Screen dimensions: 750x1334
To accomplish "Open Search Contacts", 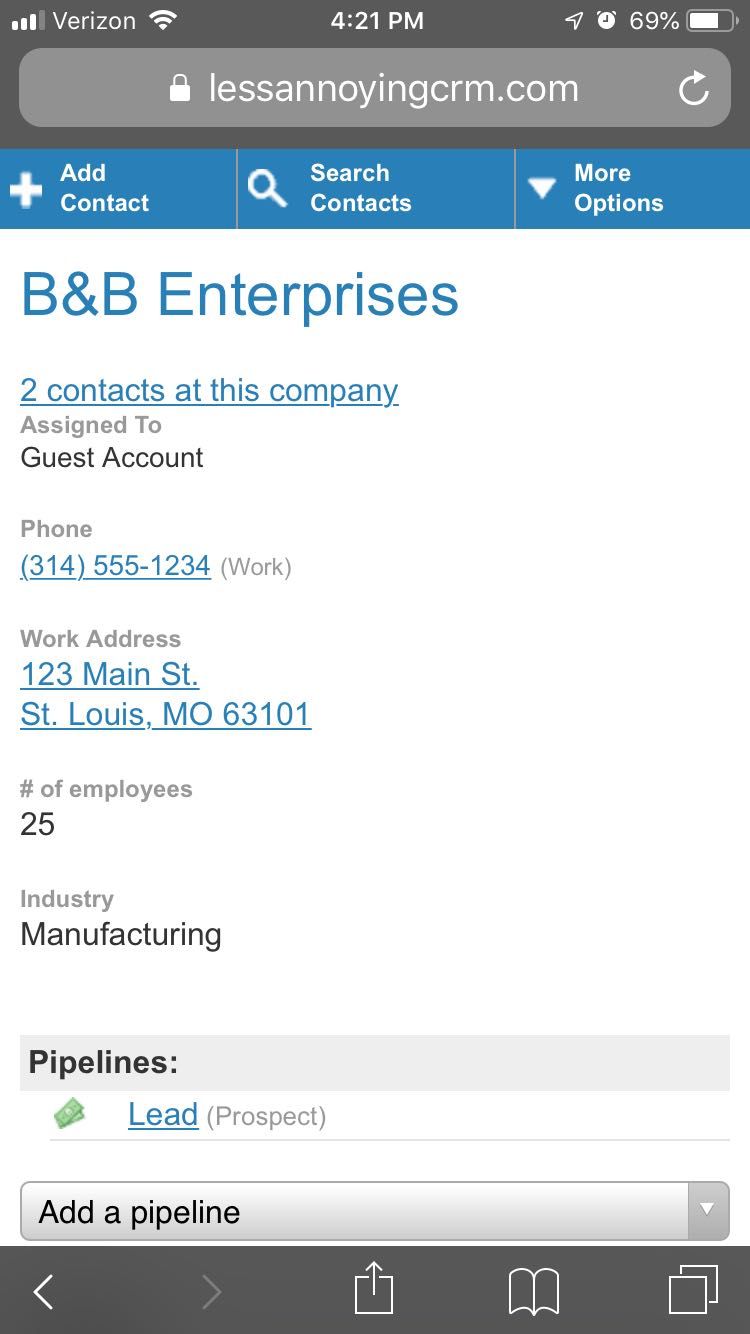I will pos(376,188).
